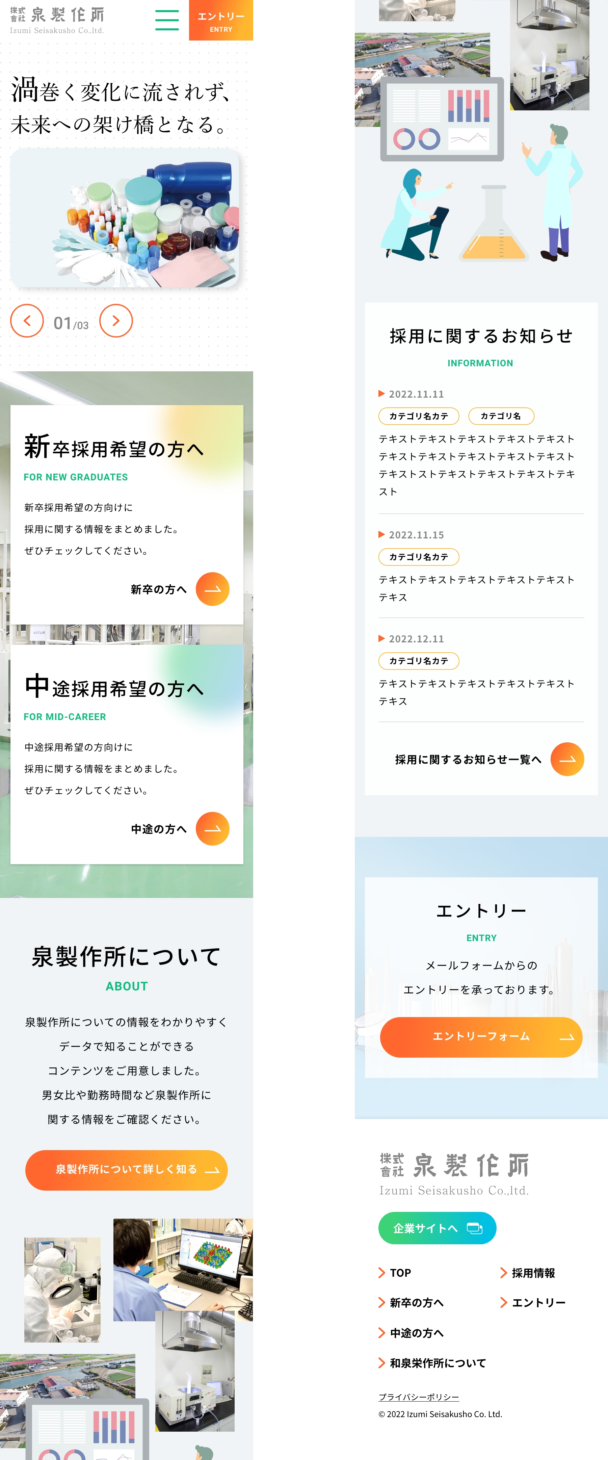Go to next slide arrow
The width and height of the screenshot is (608, 1460).
116,321
